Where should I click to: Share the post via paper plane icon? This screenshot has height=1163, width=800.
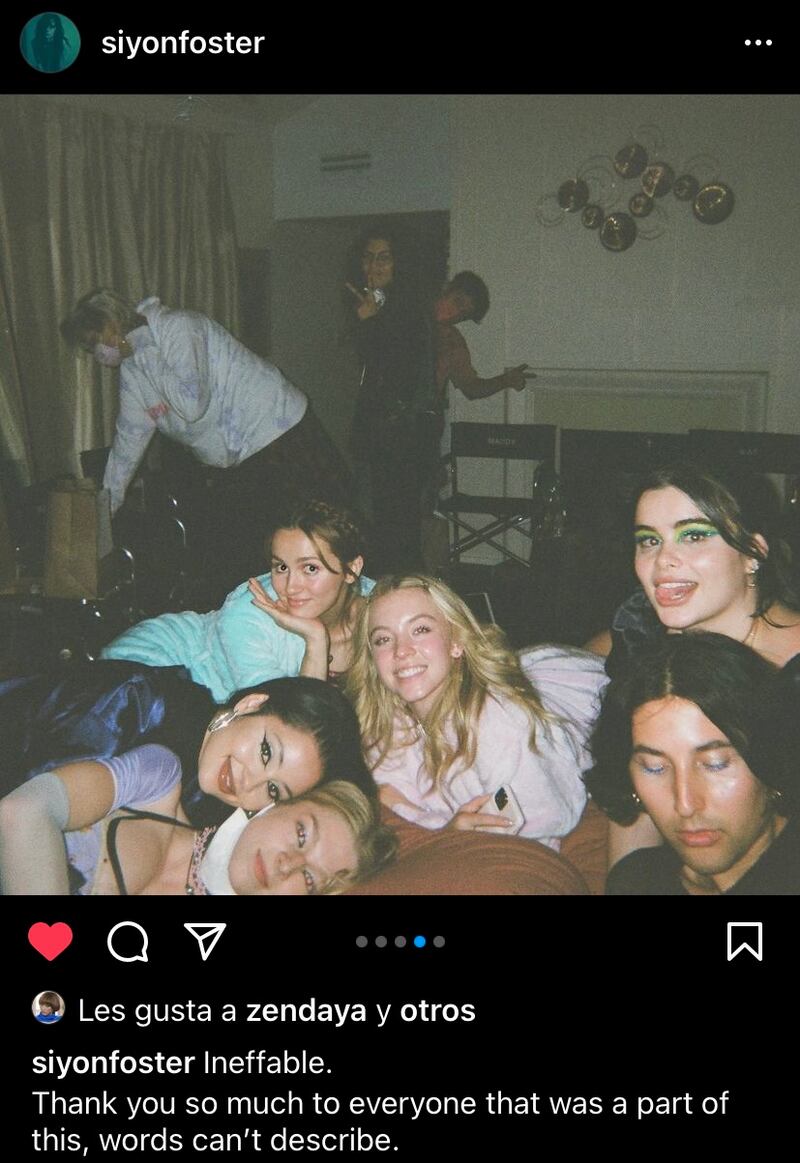(205, 941)
